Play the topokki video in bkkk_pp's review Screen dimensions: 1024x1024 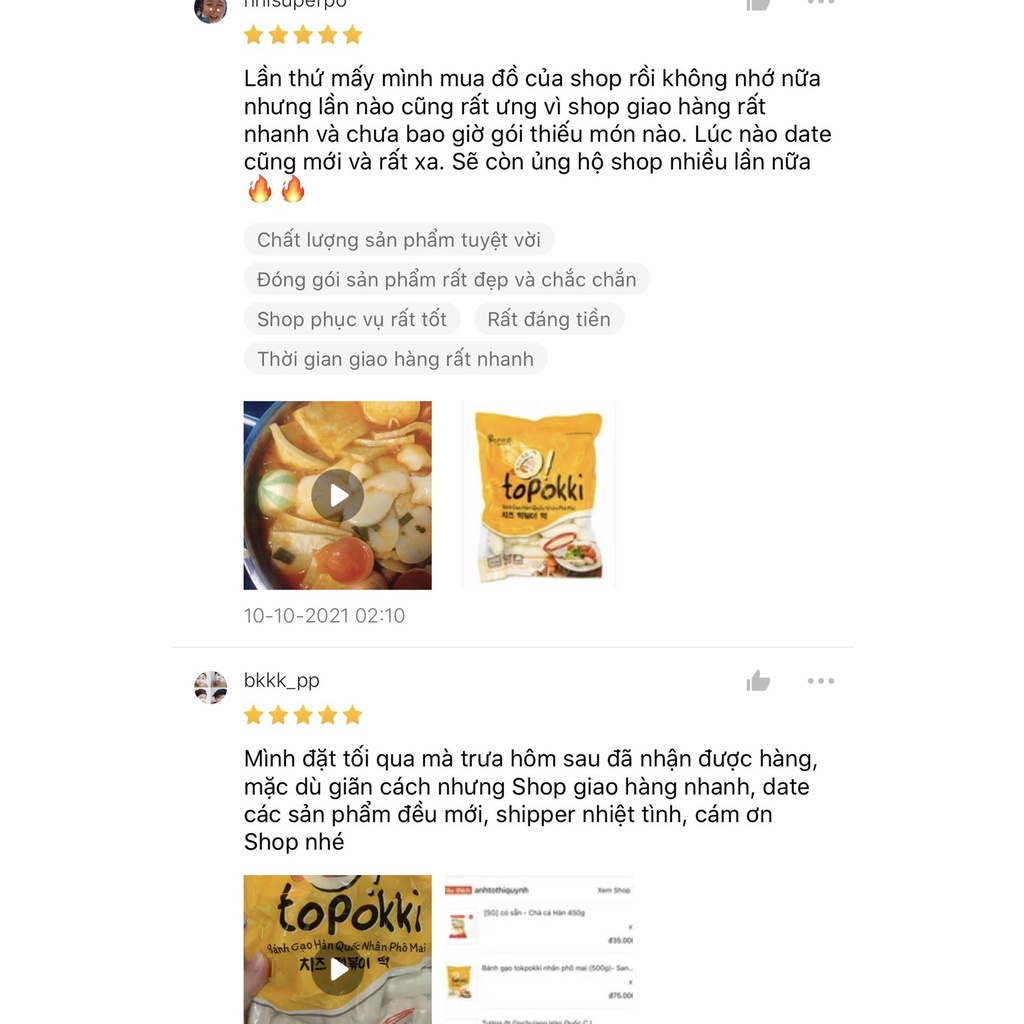pos(338,968)
